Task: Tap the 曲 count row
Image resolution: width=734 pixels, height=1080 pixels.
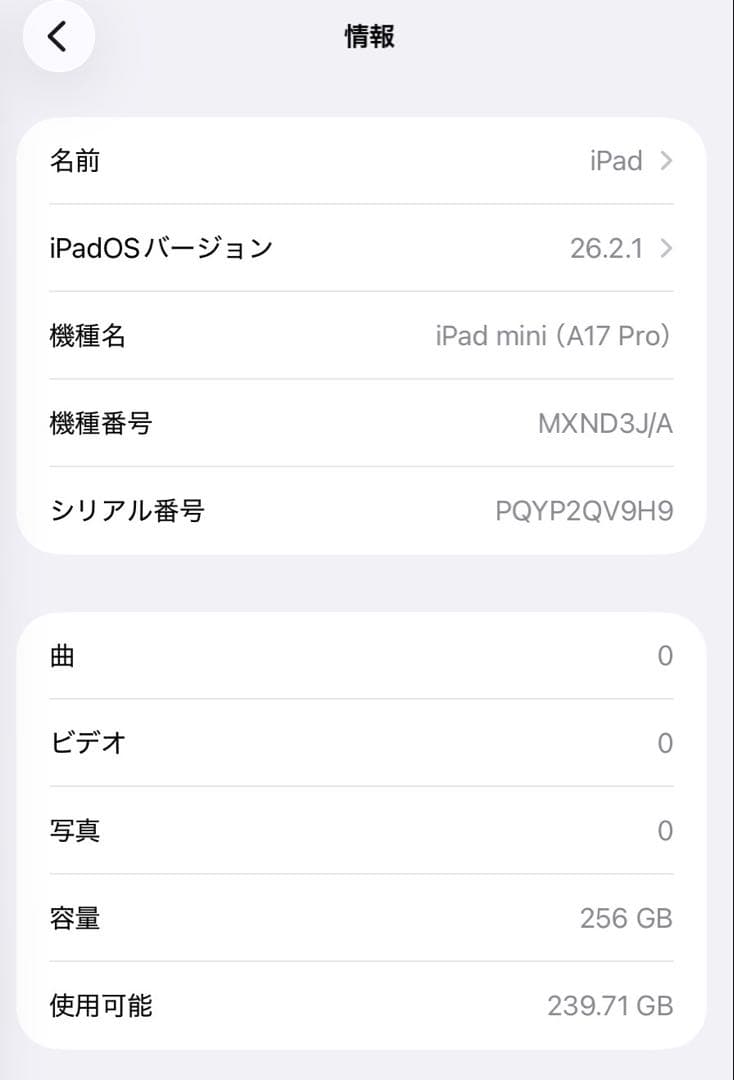Action: click(360, 655)
